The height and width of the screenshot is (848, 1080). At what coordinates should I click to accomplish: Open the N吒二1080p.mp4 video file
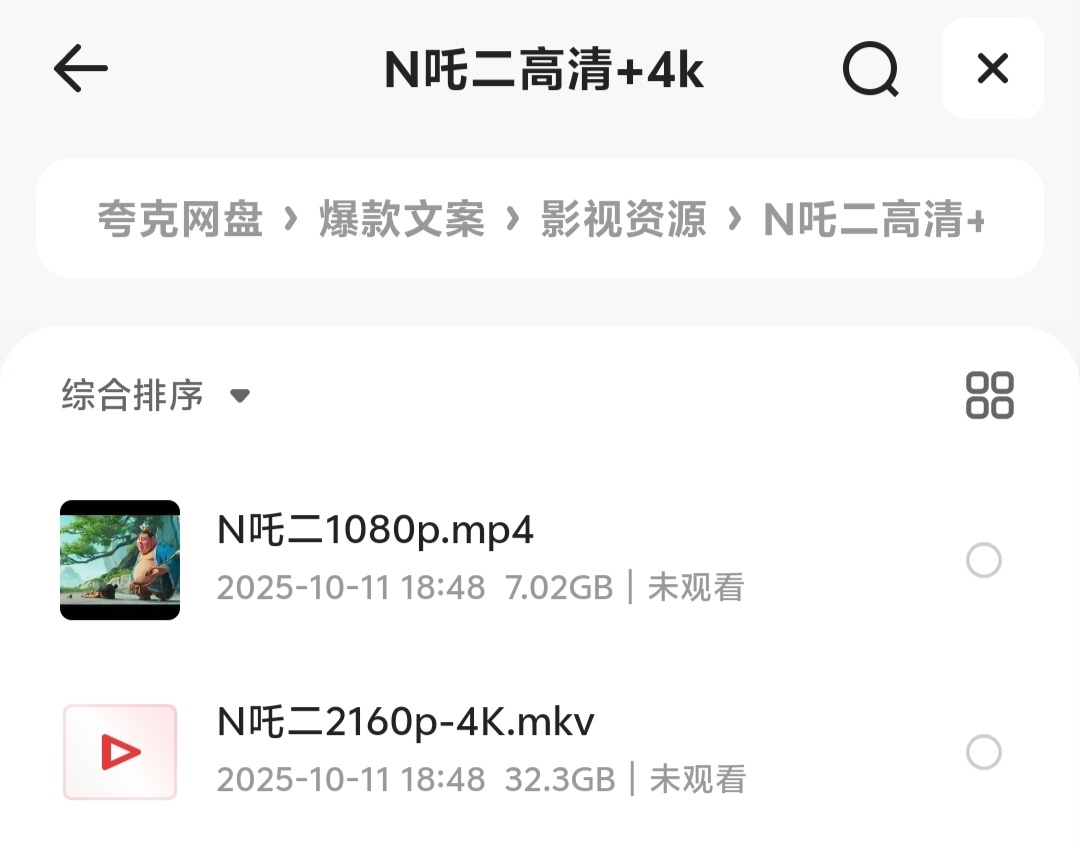tap(375, 531)
